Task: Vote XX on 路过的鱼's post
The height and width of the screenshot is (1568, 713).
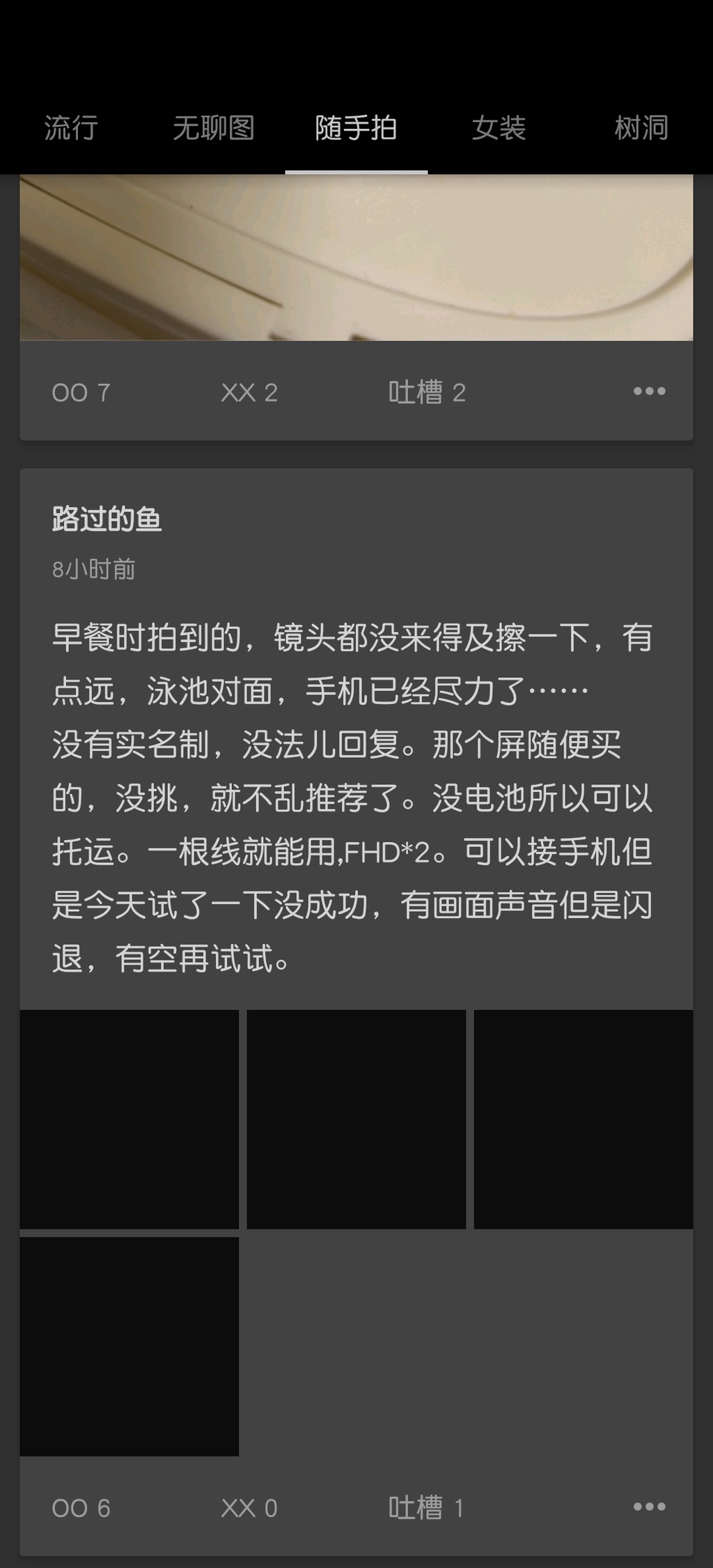Action: pos(249,1508)
